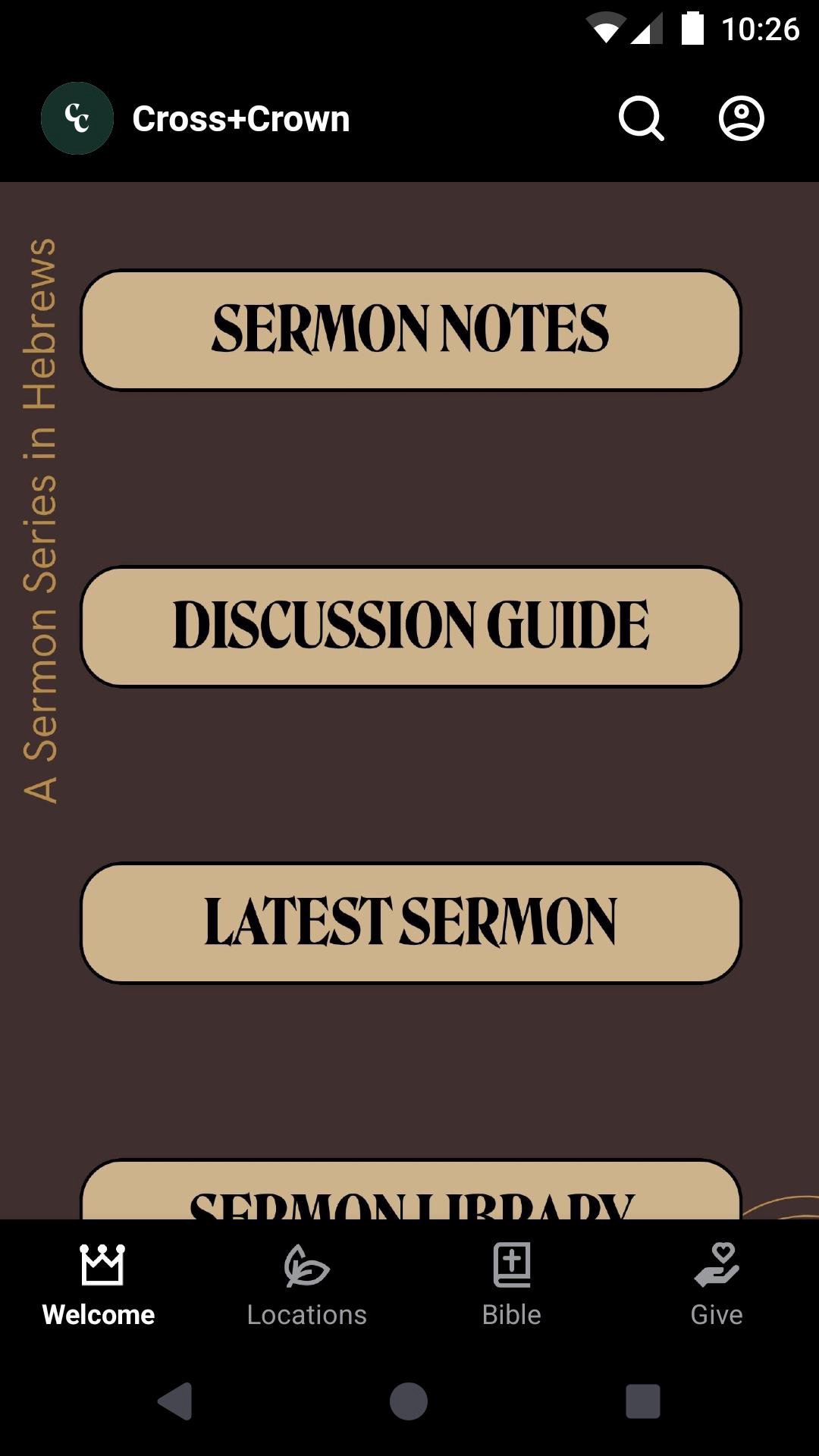Image resolution: width=819 pixels, height=1456 pixels.
Task: Open the user profile icon
Action: coord(741,118)
